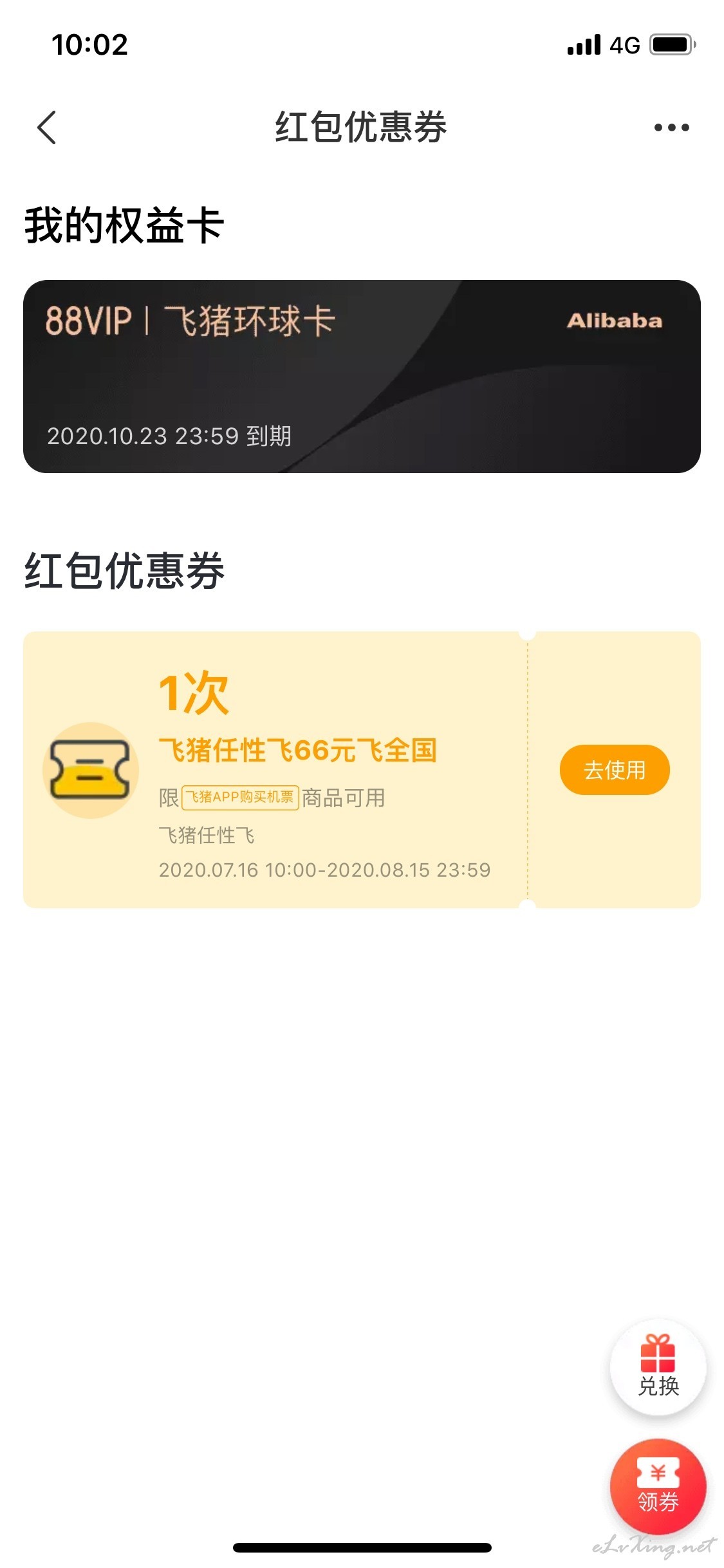The width and height of the screenshot is (724, 1568).
Task: Tap the red 领券 button
Action: pos(658,1487)
